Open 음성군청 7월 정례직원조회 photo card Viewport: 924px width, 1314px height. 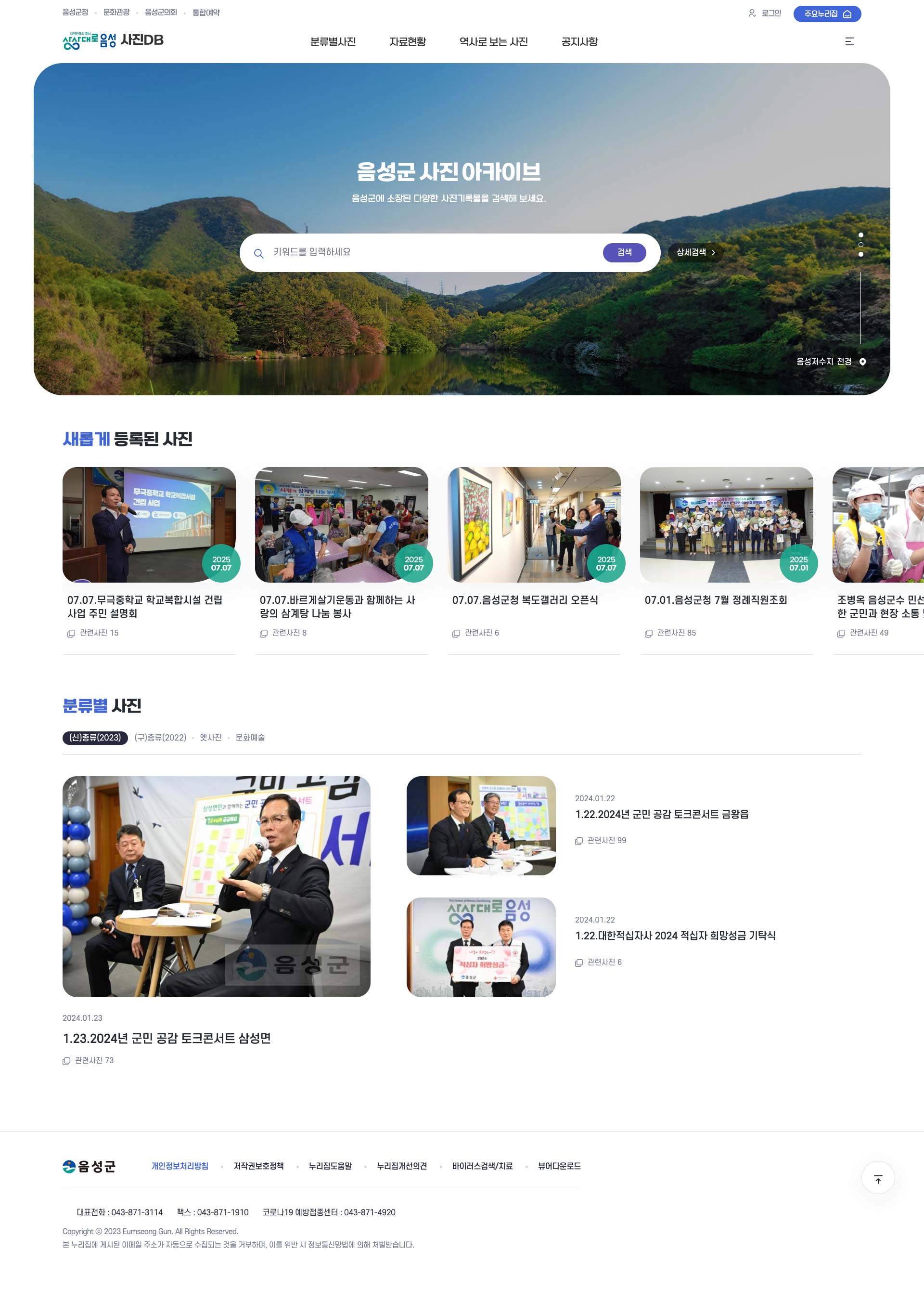(x=725, y=525)
